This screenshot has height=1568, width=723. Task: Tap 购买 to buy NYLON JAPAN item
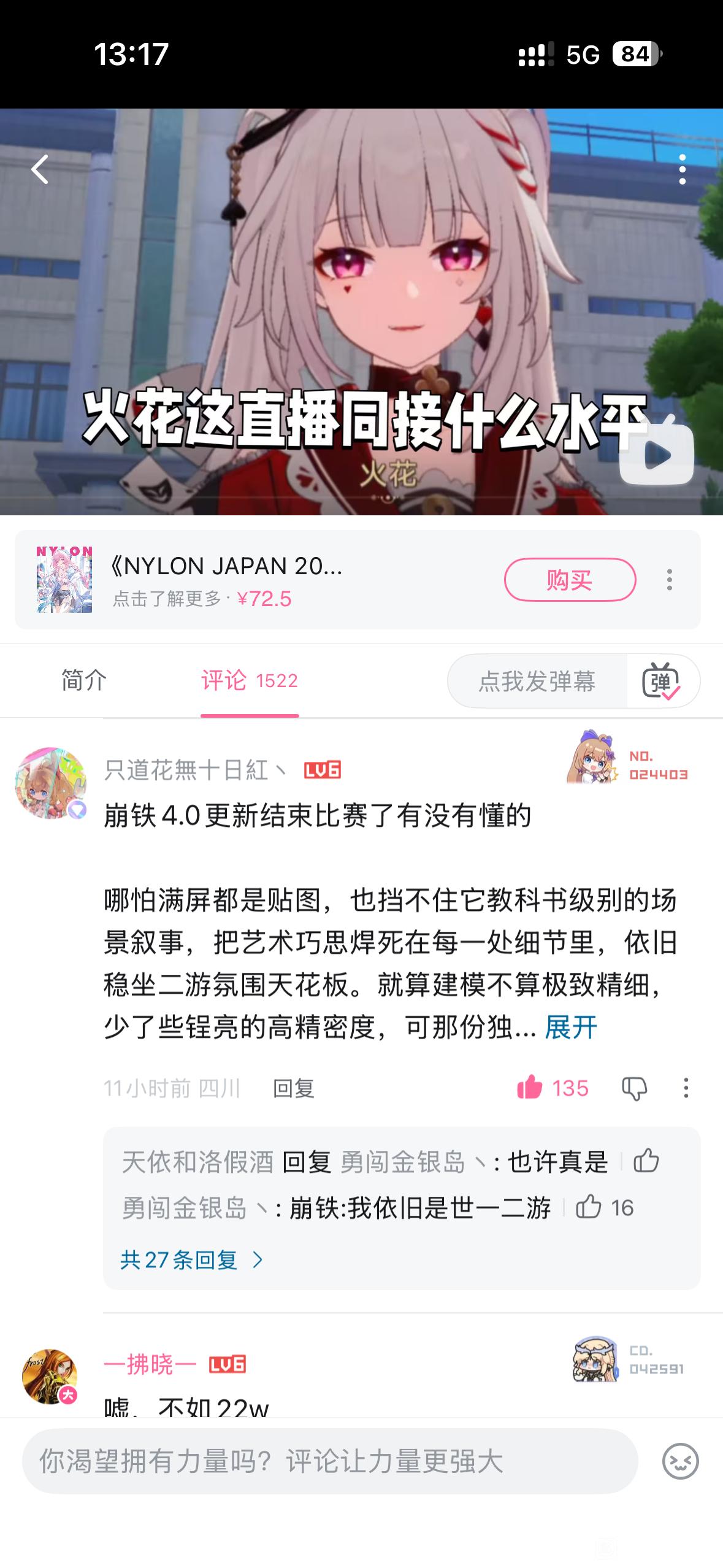click(570, 579)
